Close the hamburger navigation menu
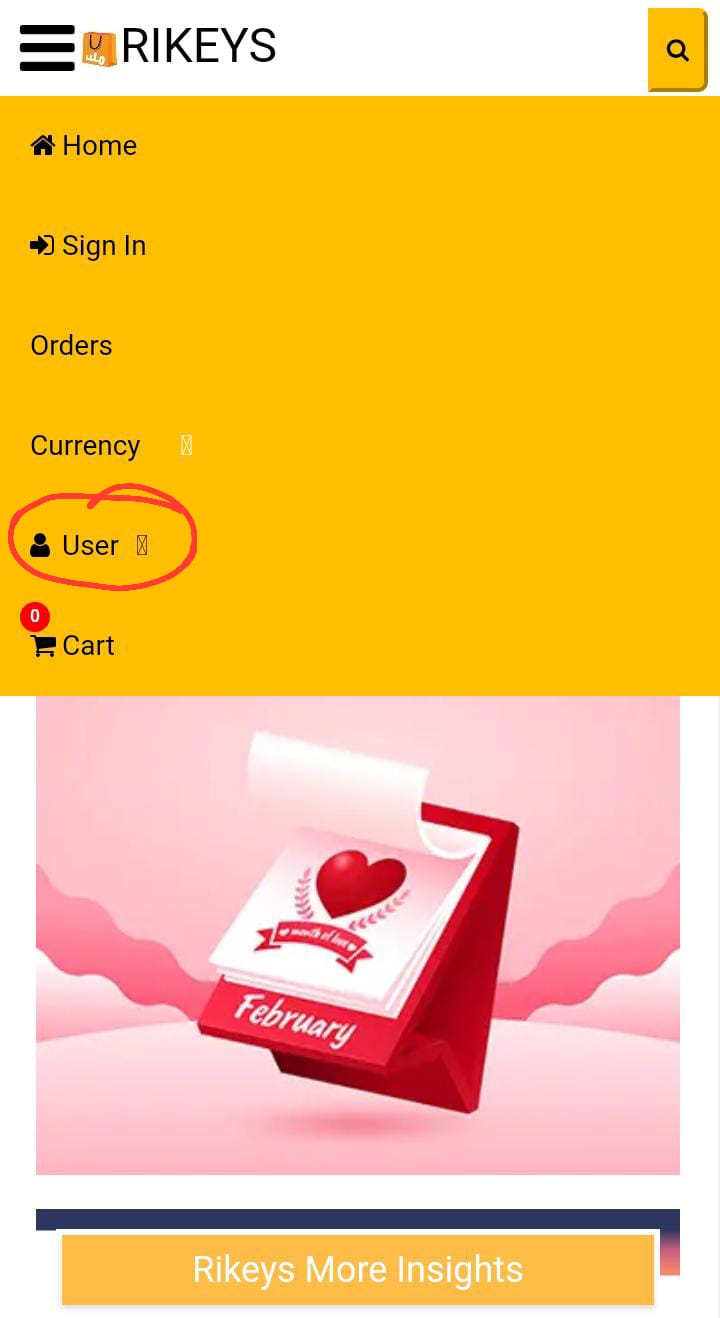This screenshot has width=720, height=1318. (46, 47)
